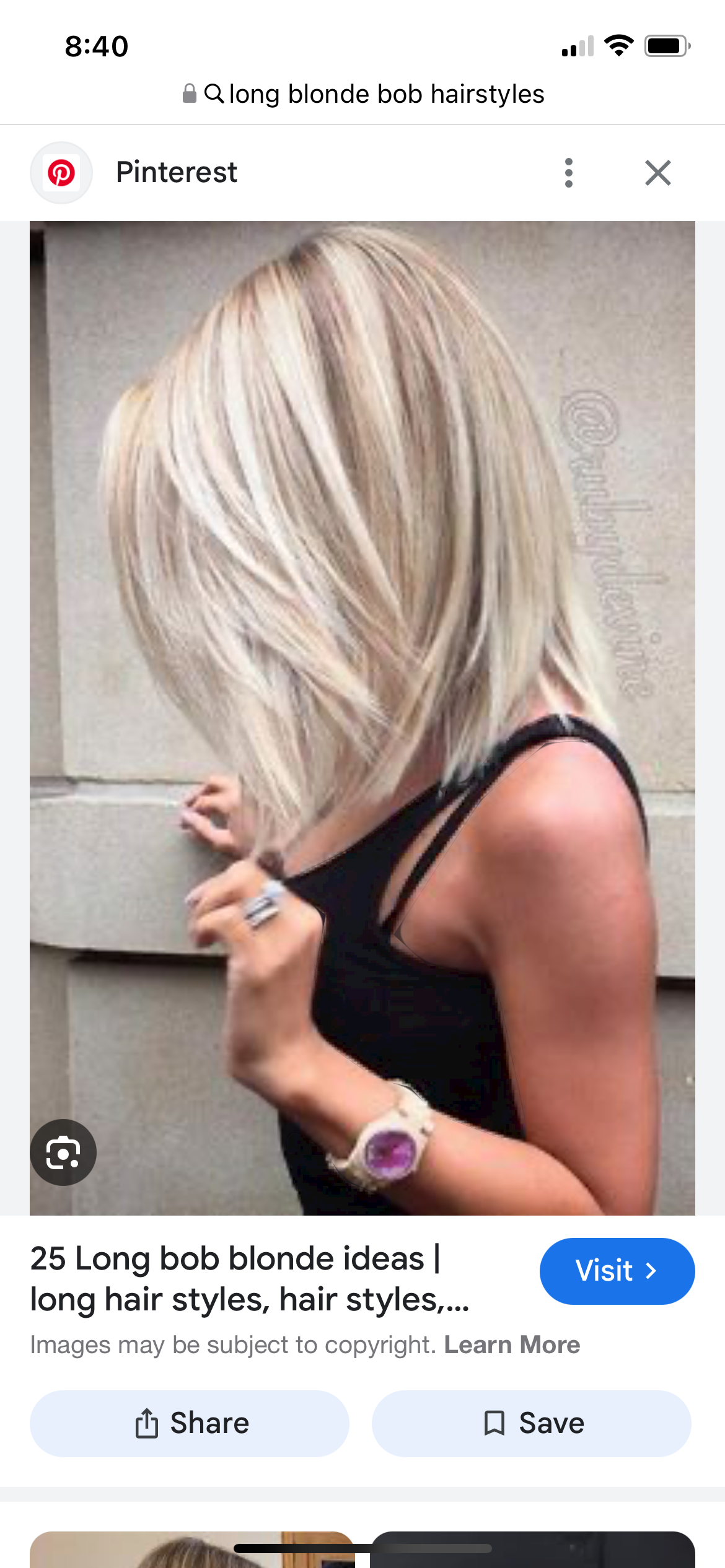The height and width of the screenshot is (1568, 725).
Task: Visit the Pinterest page
Action: tap(617, 1271)
